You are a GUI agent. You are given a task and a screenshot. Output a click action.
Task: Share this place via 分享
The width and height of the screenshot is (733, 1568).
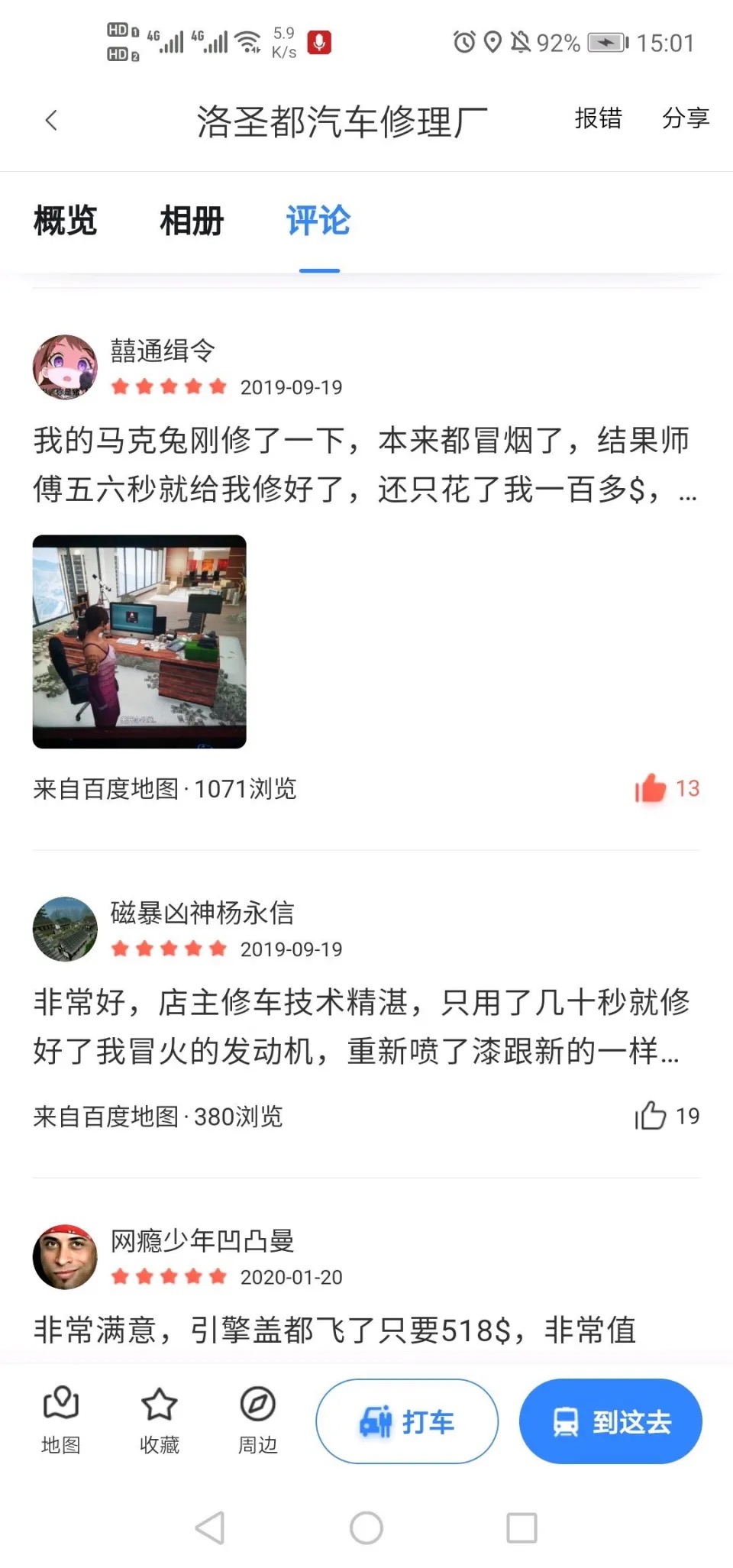tap(685, 118)
